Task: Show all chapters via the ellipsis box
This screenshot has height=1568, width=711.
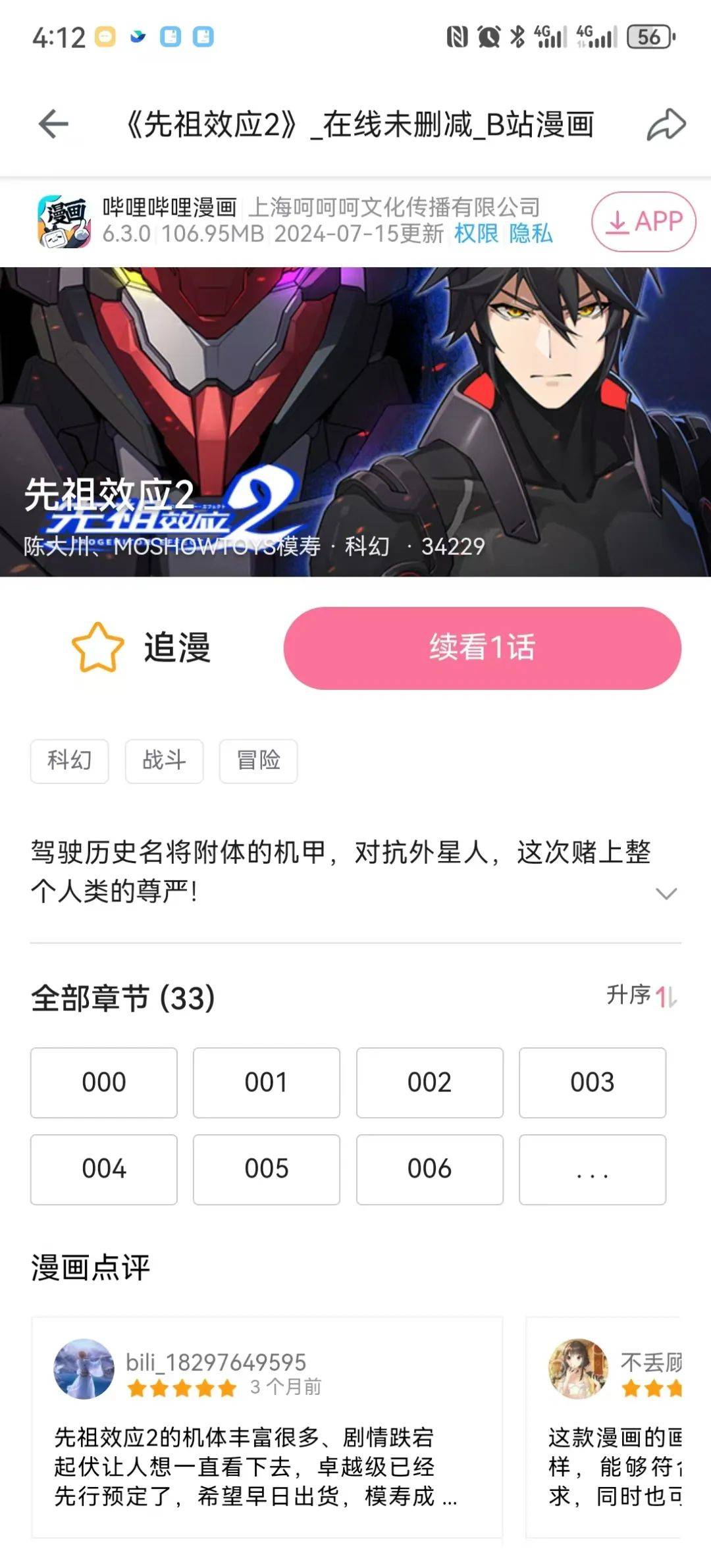Action: coord(592,1170)
